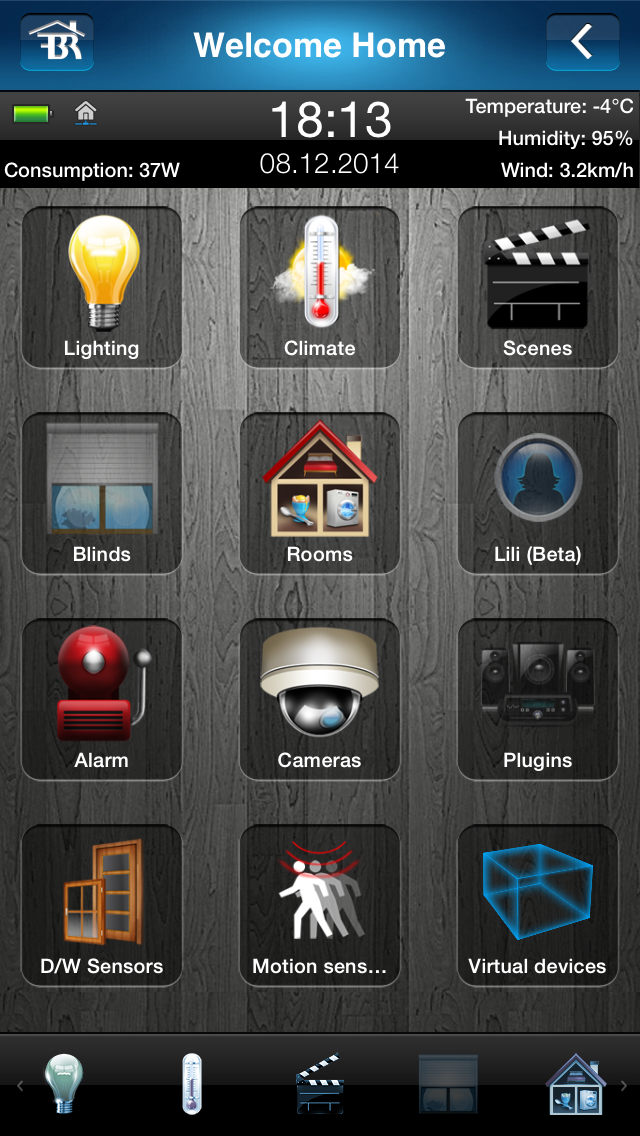Select the clapperboard shortcut in bottom bar
This screenshot has width=640, height=1136.
[x=320, y=1085]
